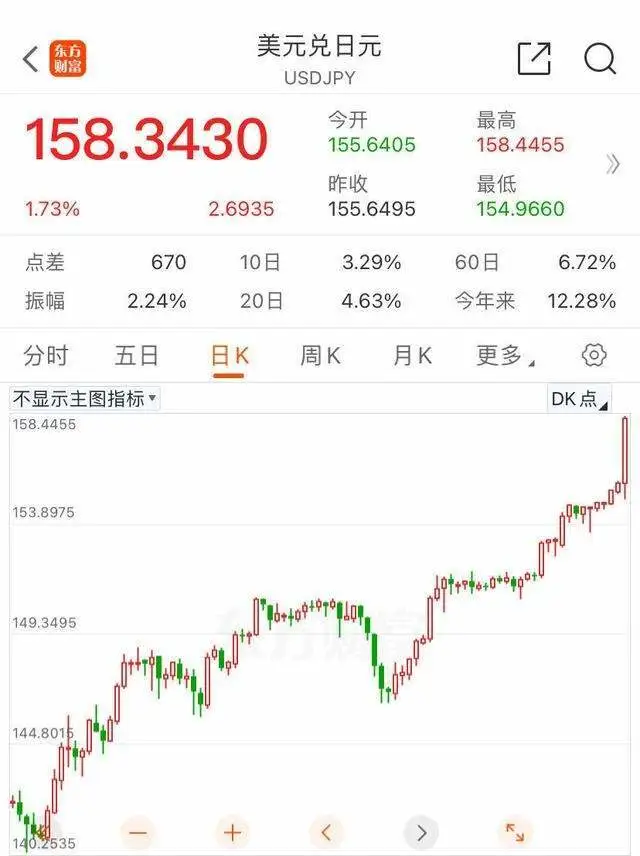Select the 日K tab
640x856 pixels.
coord(228,355)
